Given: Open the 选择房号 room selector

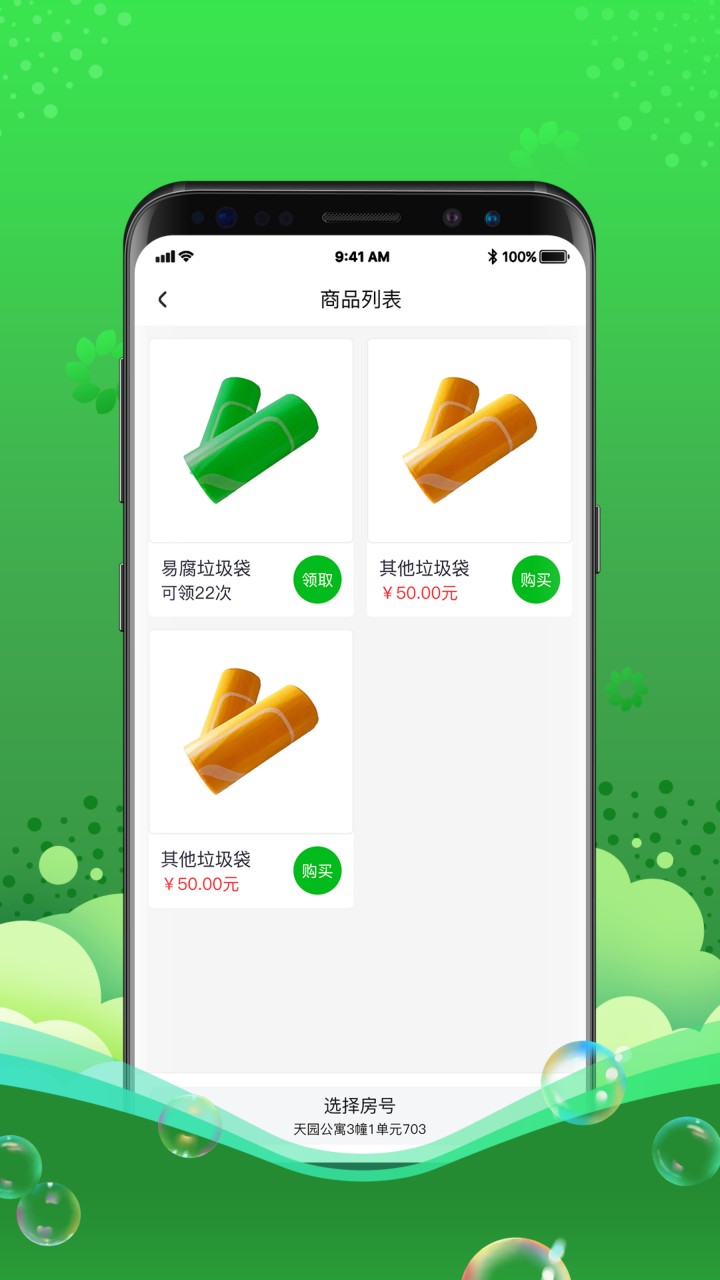Looking at the screenshot, I should pyautogui.click(x=359, y=1106).
